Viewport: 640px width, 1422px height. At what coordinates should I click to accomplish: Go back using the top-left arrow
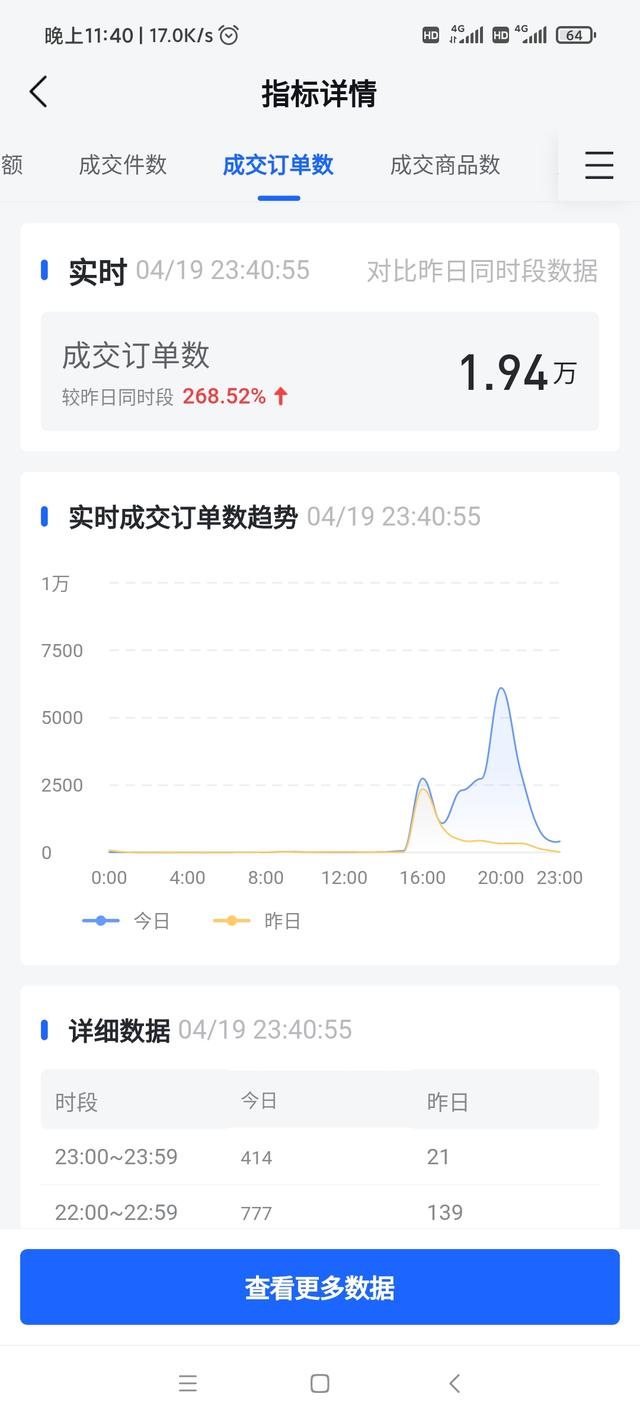click(x=38, y=92)
